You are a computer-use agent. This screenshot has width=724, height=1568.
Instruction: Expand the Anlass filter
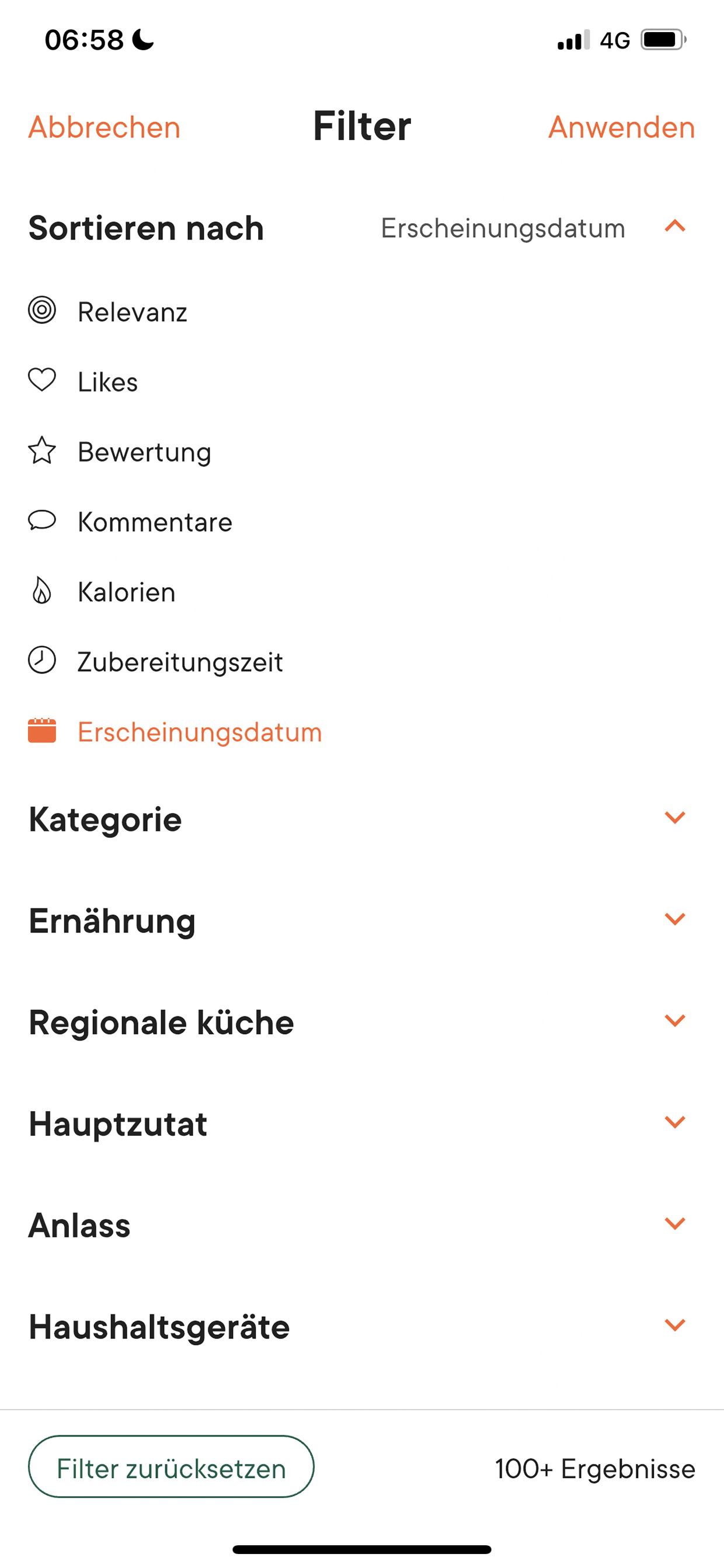coord(361,1225)
